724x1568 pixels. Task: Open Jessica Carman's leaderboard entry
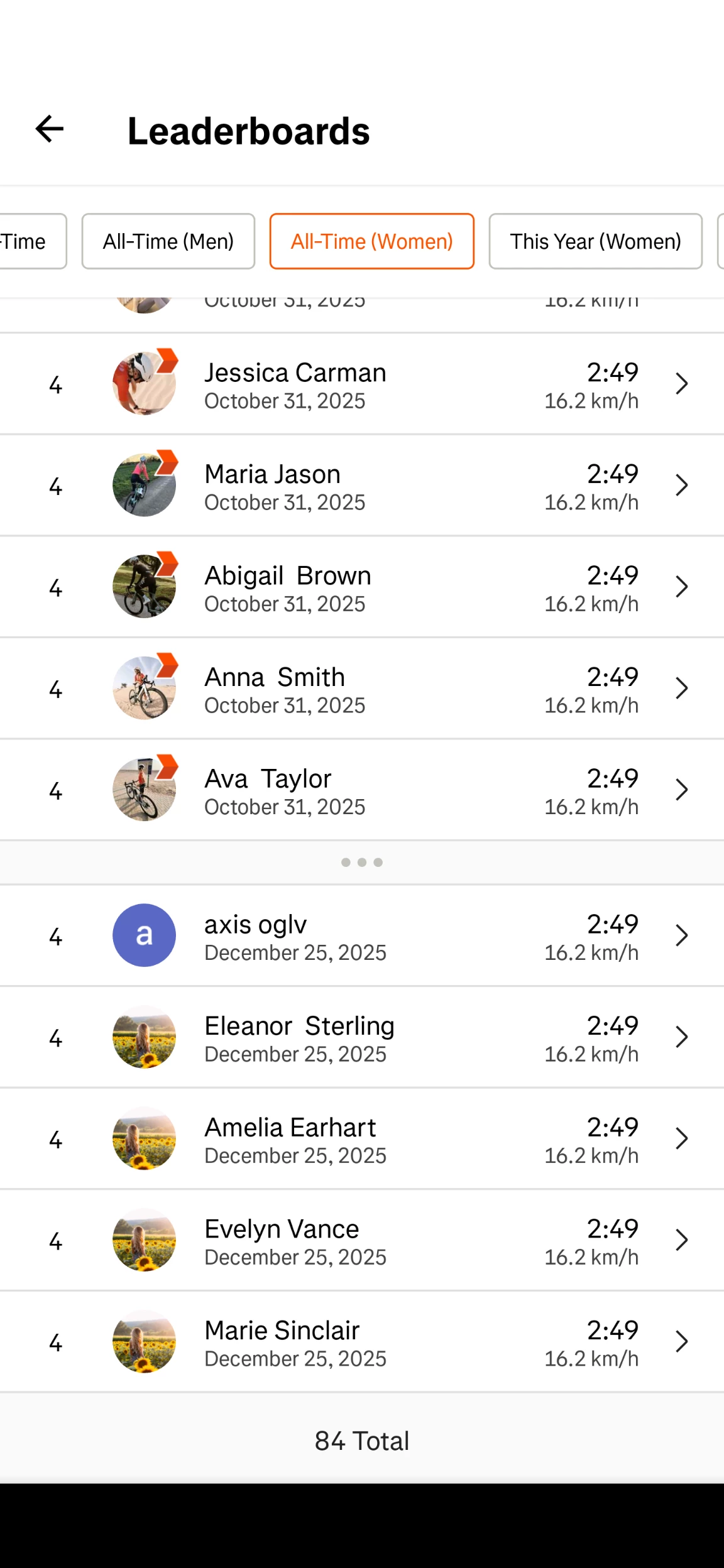pyautogui.click(x=362, y=384)
